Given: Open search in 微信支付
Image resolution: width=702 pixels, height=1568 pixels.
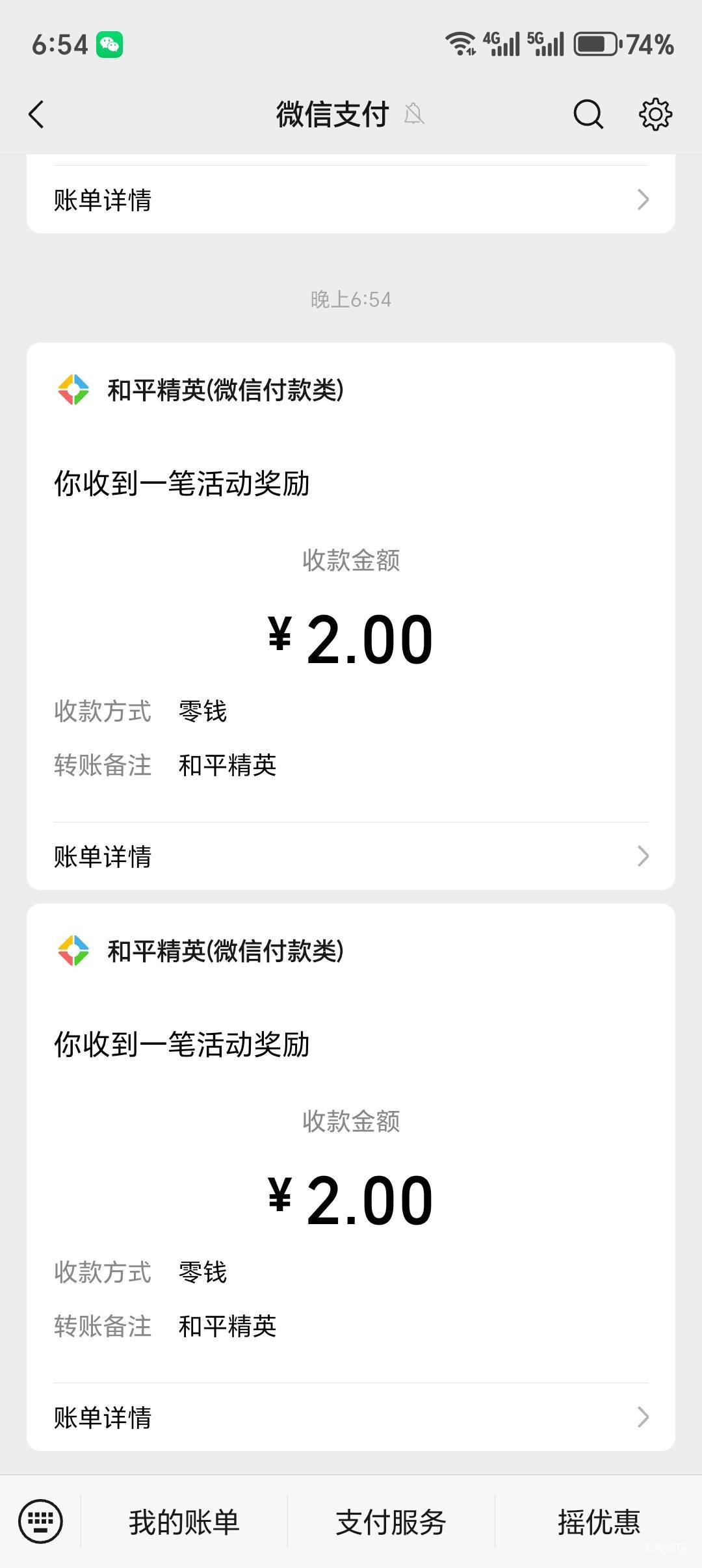Looking at the screenshot, I should tap(588, 115).
